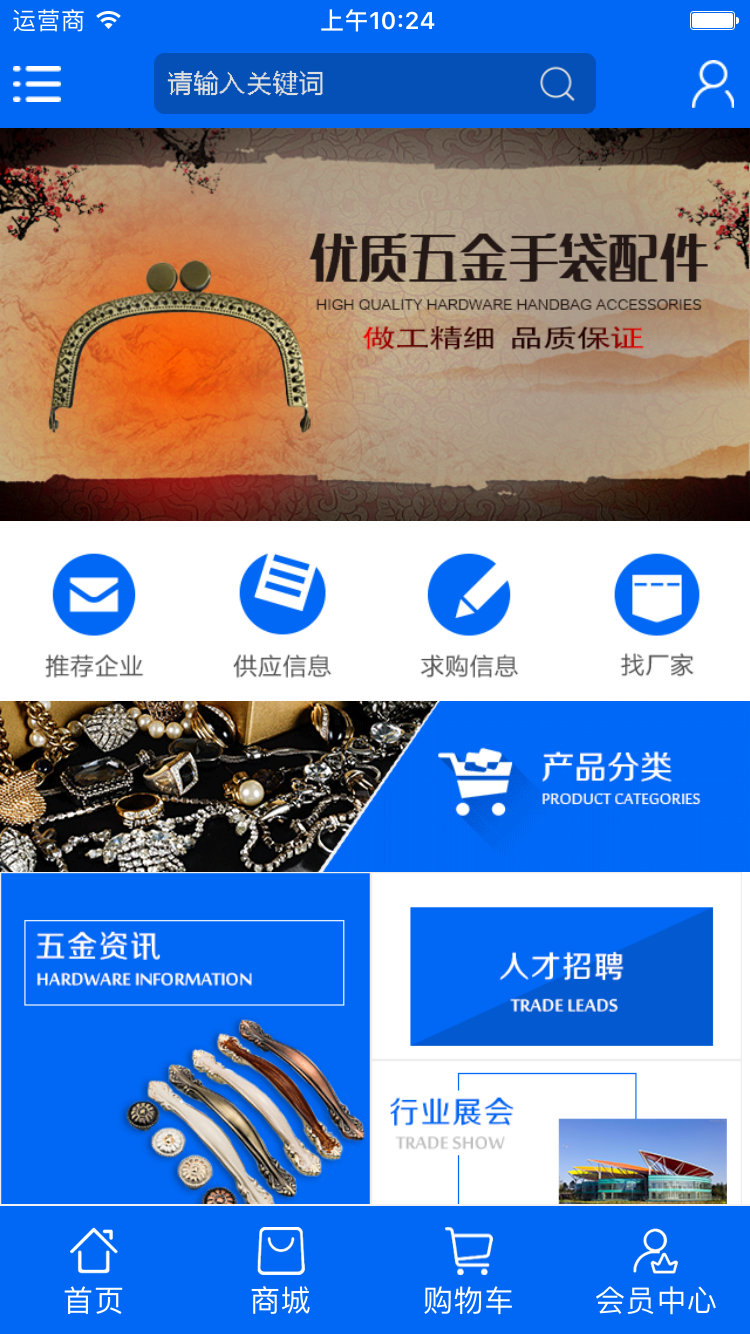This screenshot has height=1334, width=750.
Task: Open the hardware handbag accessories banner
Action: 375,324
